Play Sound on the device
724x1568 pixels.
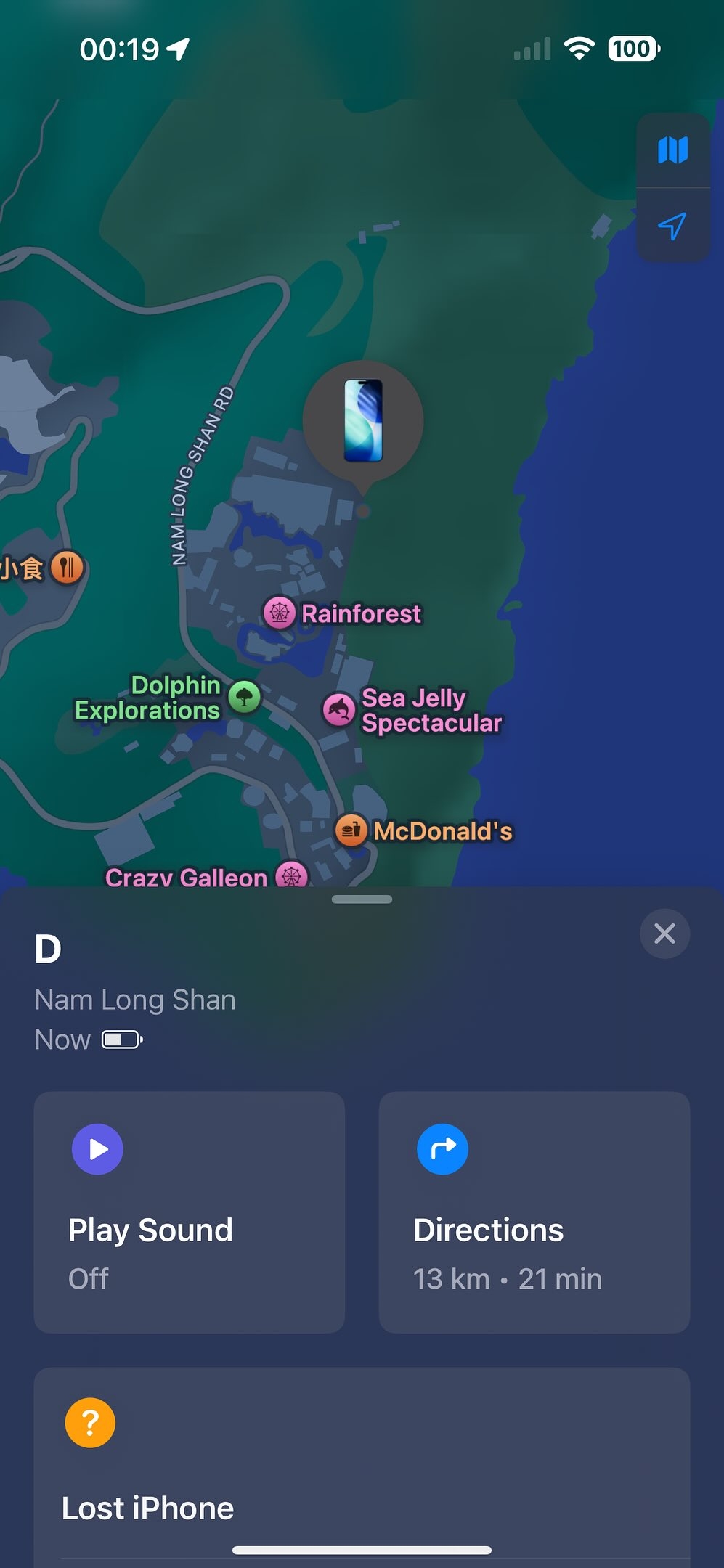189,1212
